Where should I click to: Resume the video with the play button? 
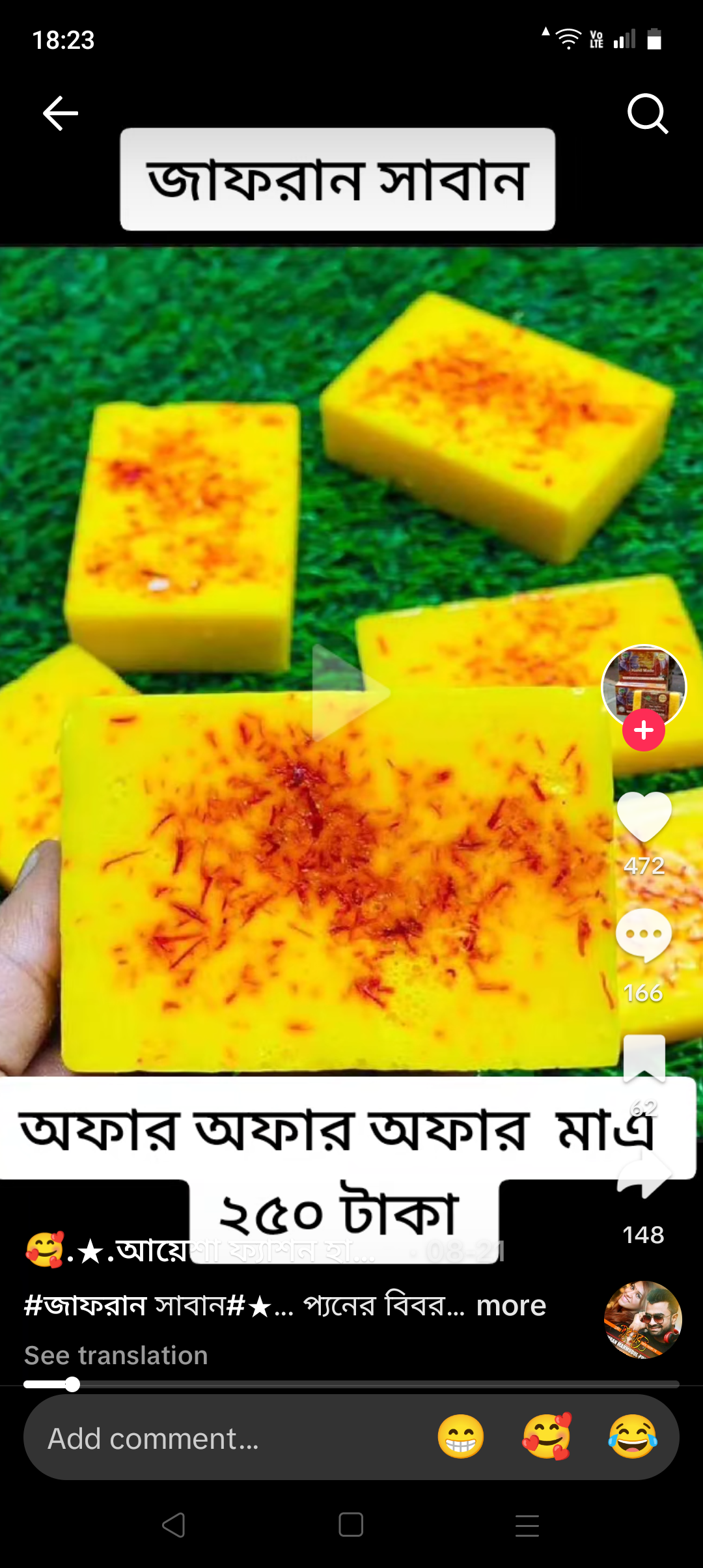tap(351, 693)
